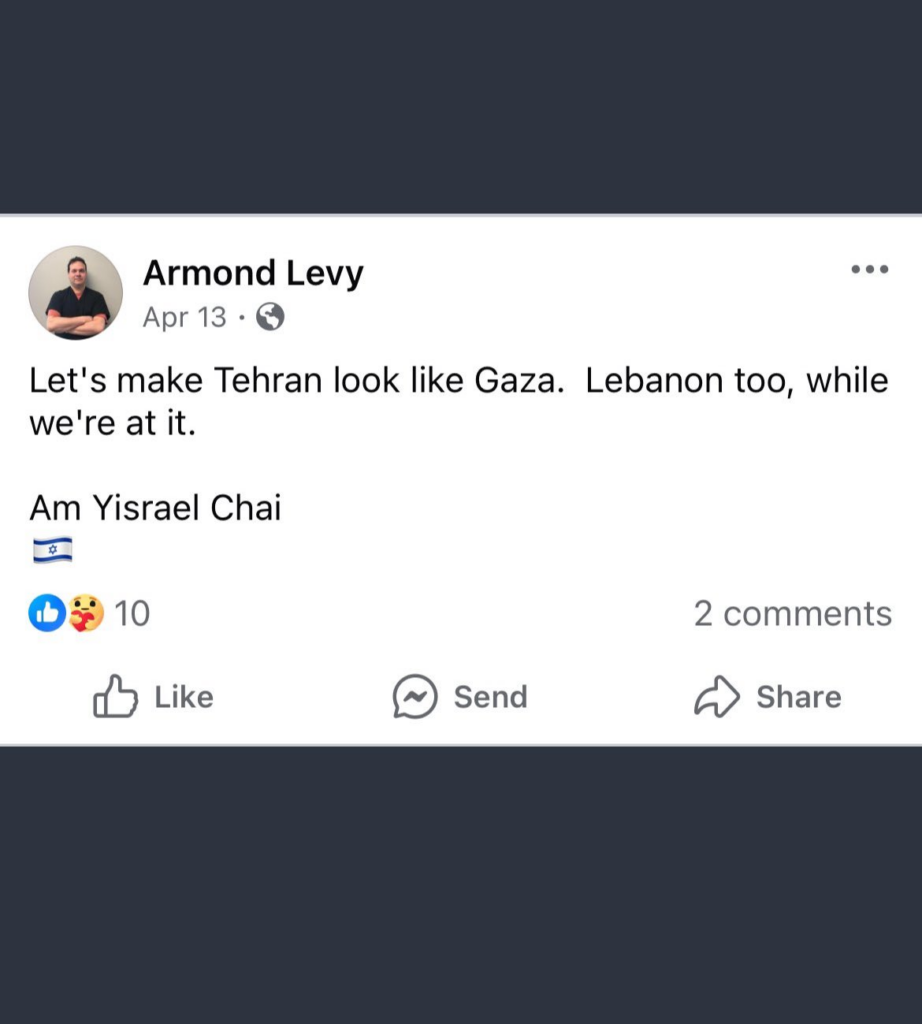This screenshot has height=1024, width=922.
Task: Open Armond Levy's profile picture
Action: coord(76,292)
